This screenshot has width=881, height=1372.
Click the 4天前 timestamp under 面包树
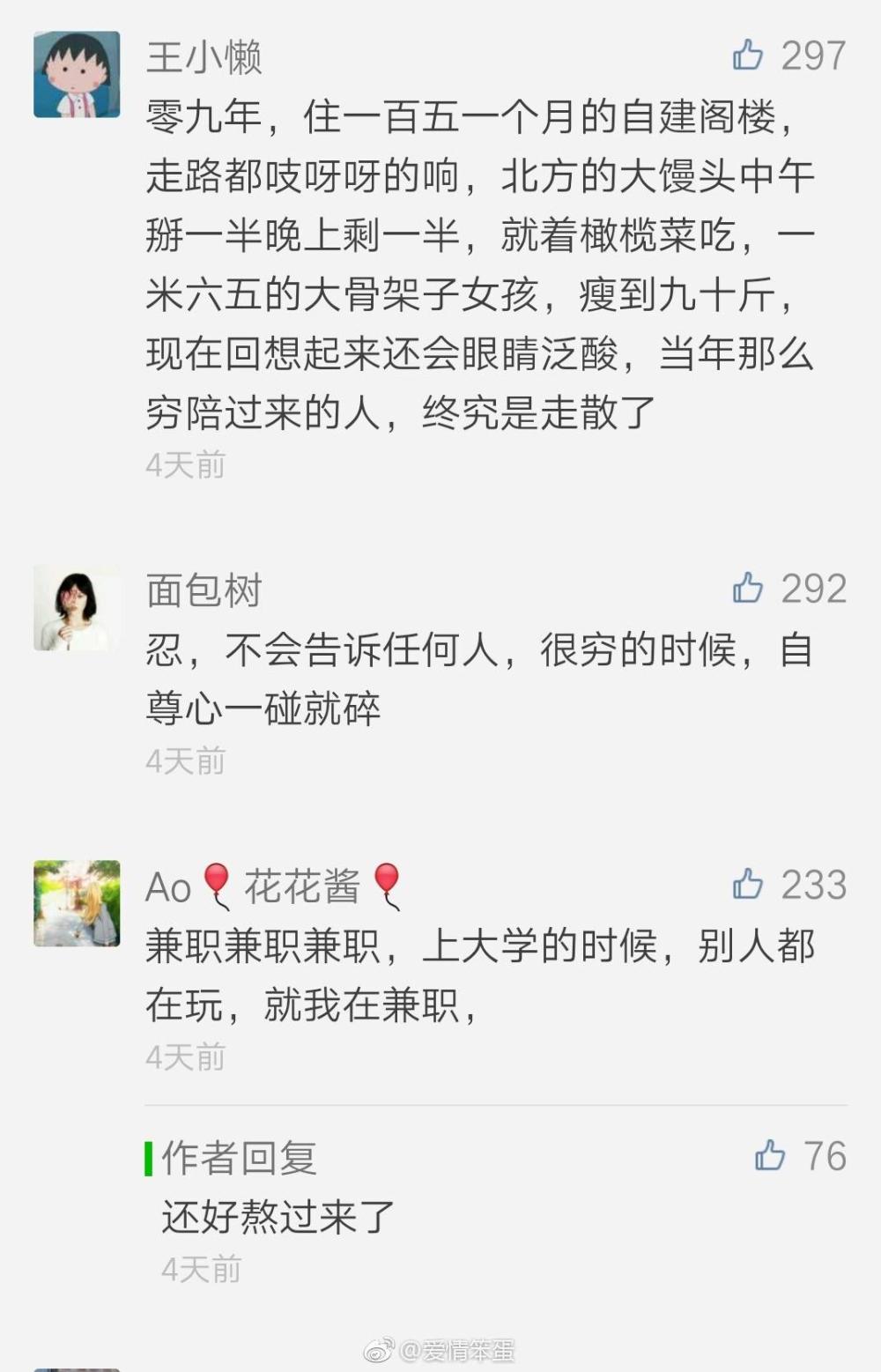pyautogui.click(x=183, y=760)
